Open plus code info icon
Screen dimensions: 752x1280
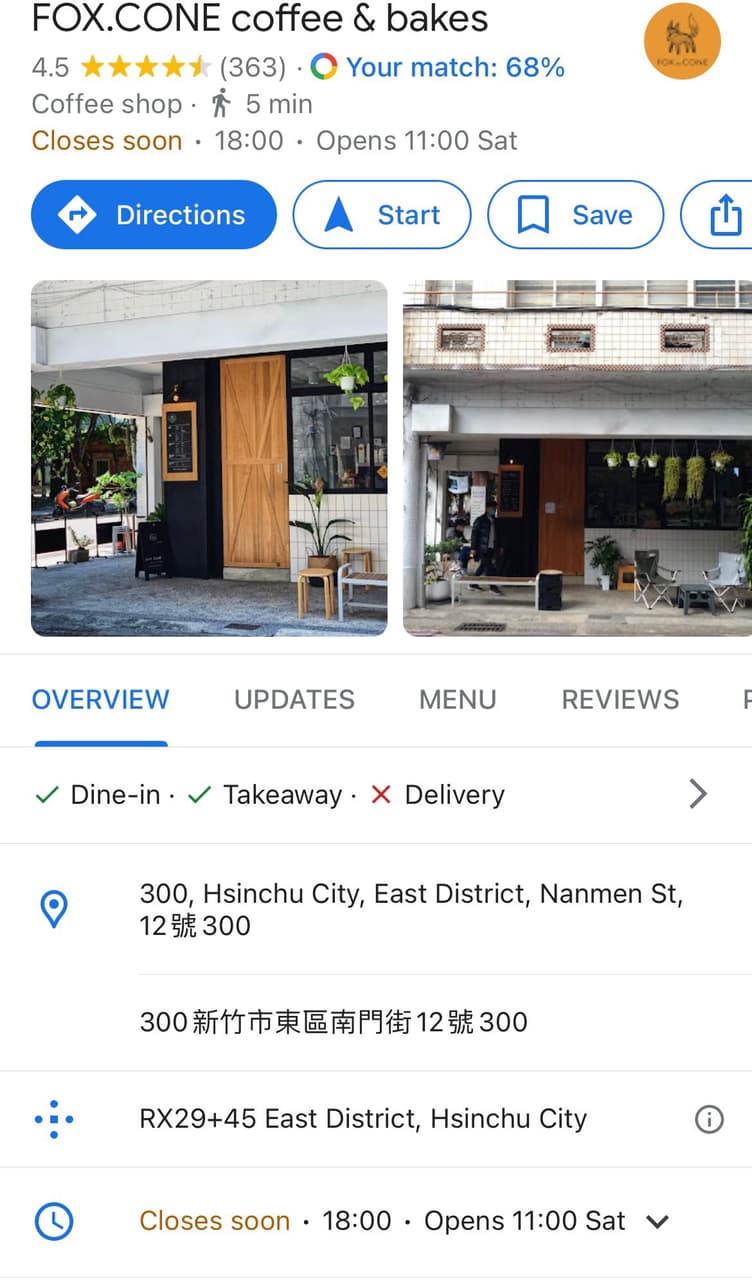(x=709, y=1119)
